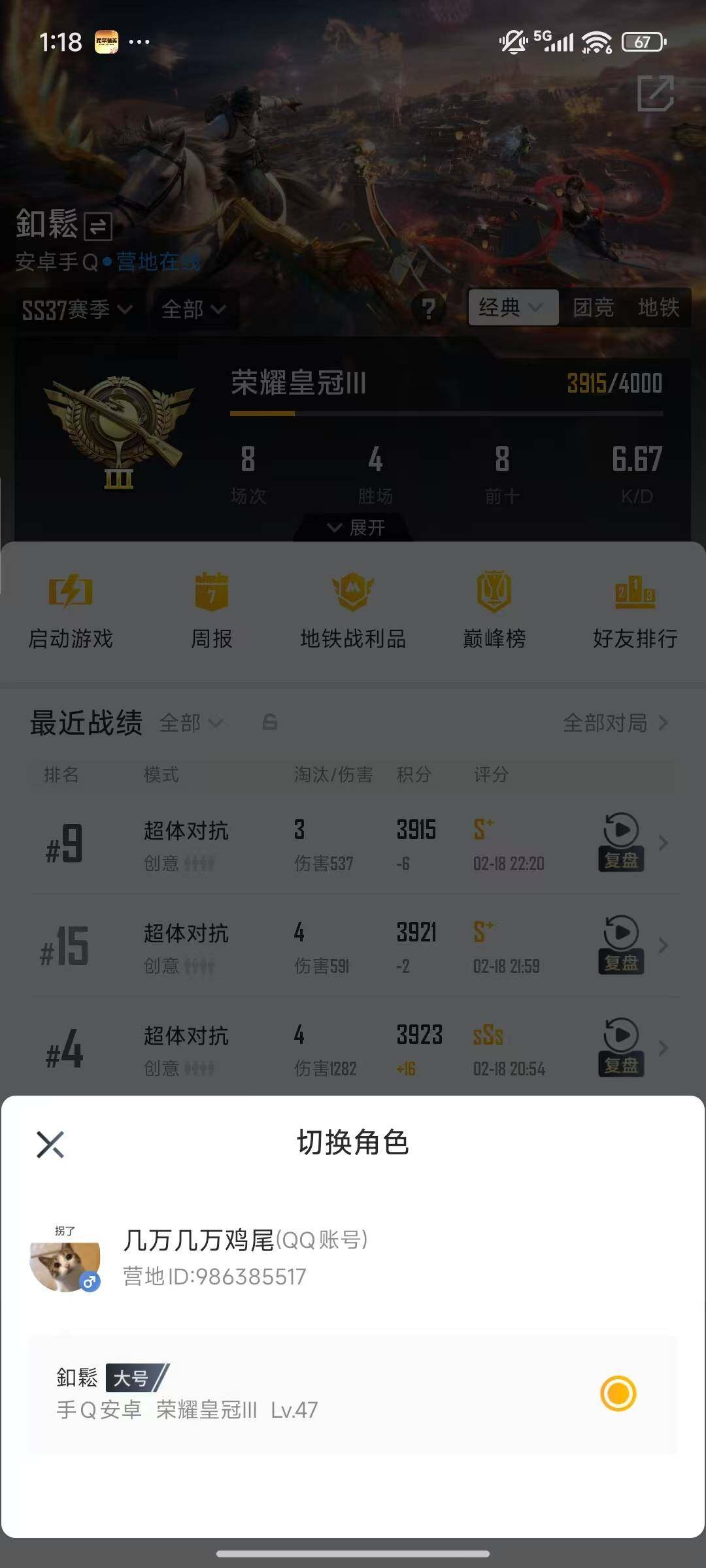Open 地铁战利品 metro loot icon

[x=353, y=608]
